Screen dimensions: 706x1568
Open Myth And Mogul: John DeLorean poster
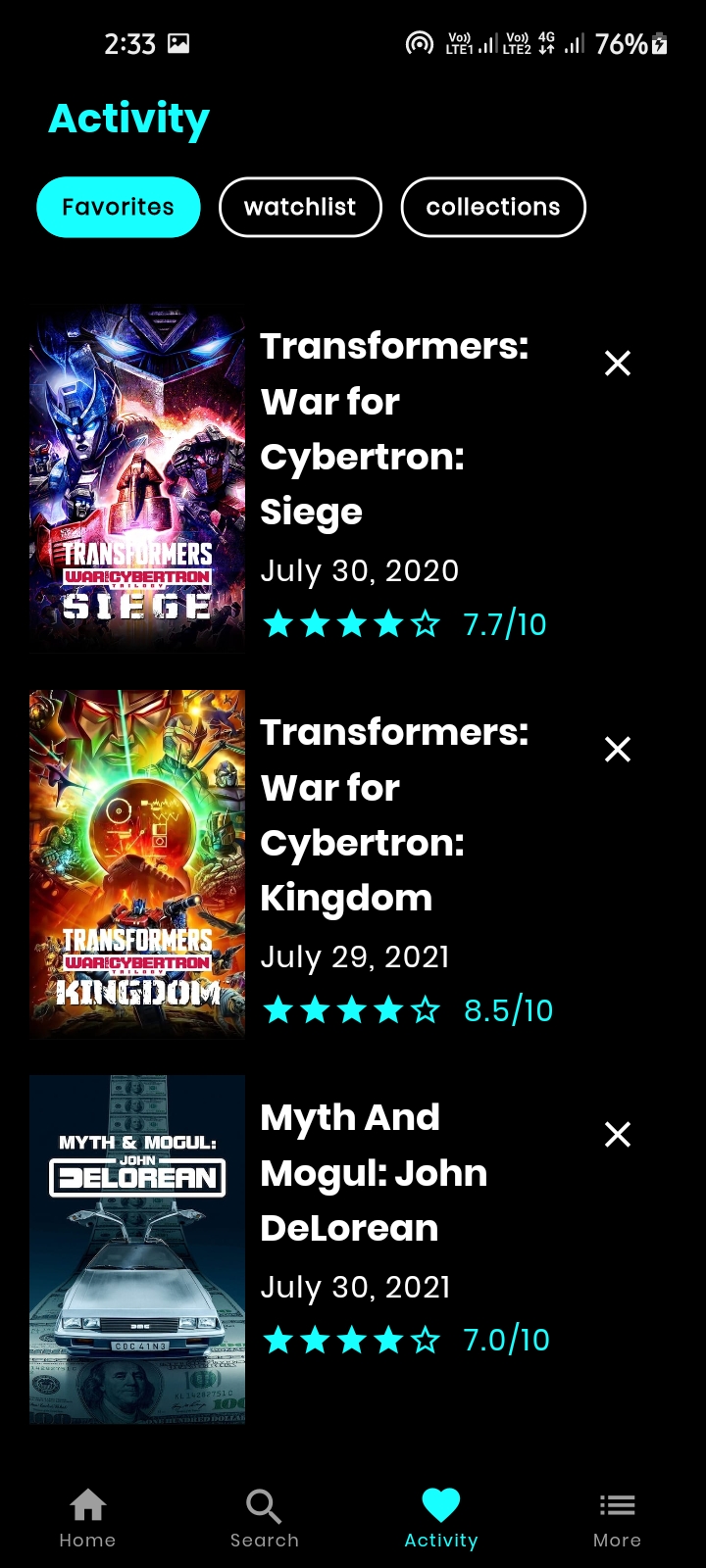pyautogui.click(x=137, y=1249)
